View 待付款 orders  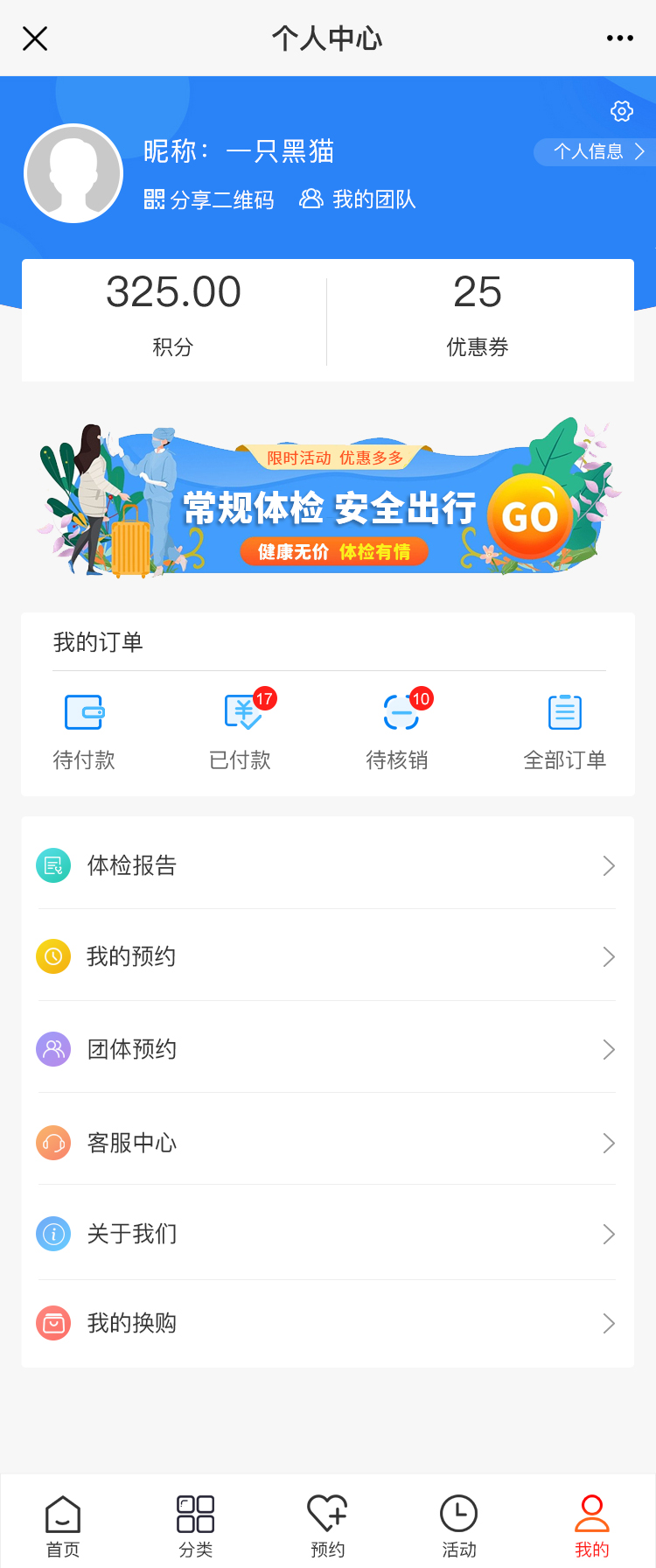pos(84,730)
